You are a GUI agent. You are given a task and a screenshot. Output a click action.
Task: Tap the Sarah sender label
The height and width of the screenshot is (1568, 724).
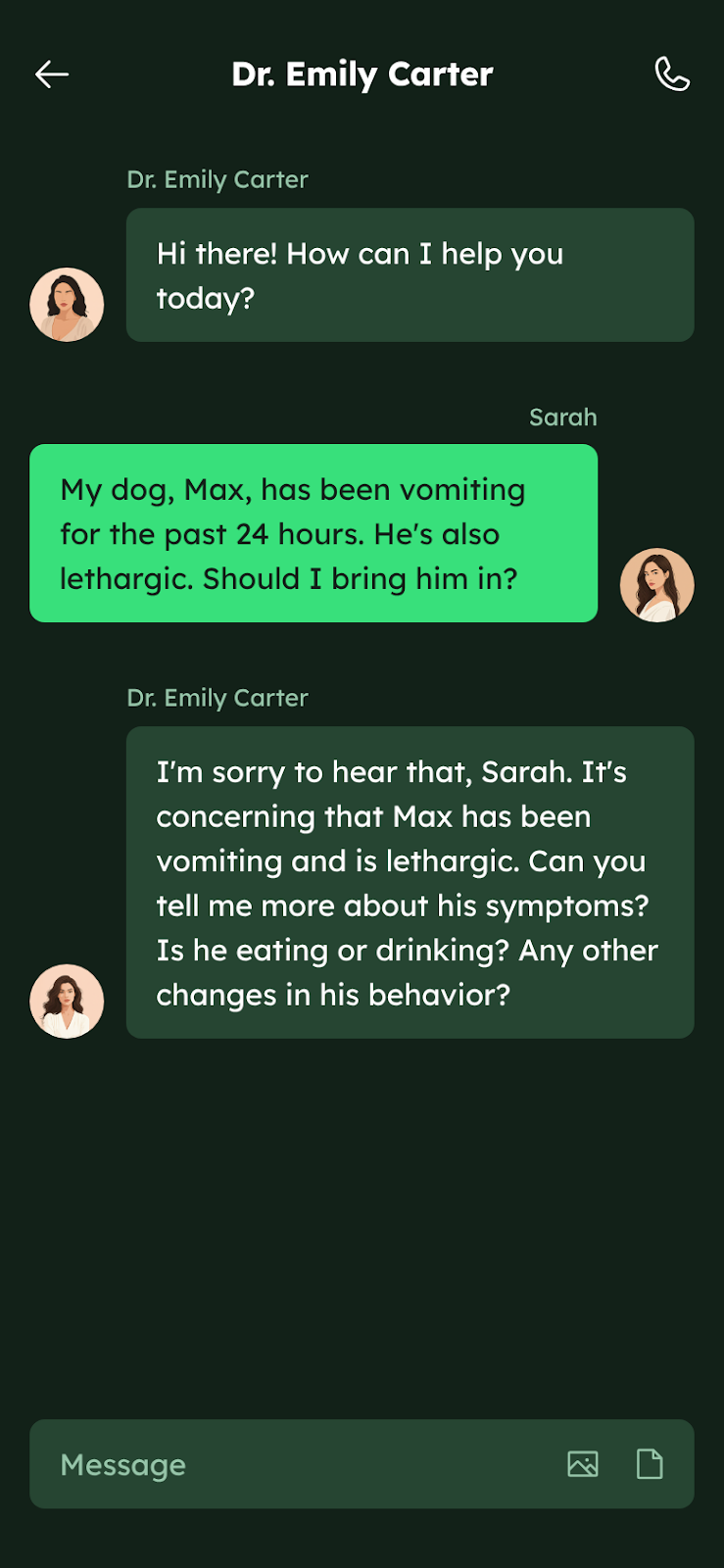(563, 416)
